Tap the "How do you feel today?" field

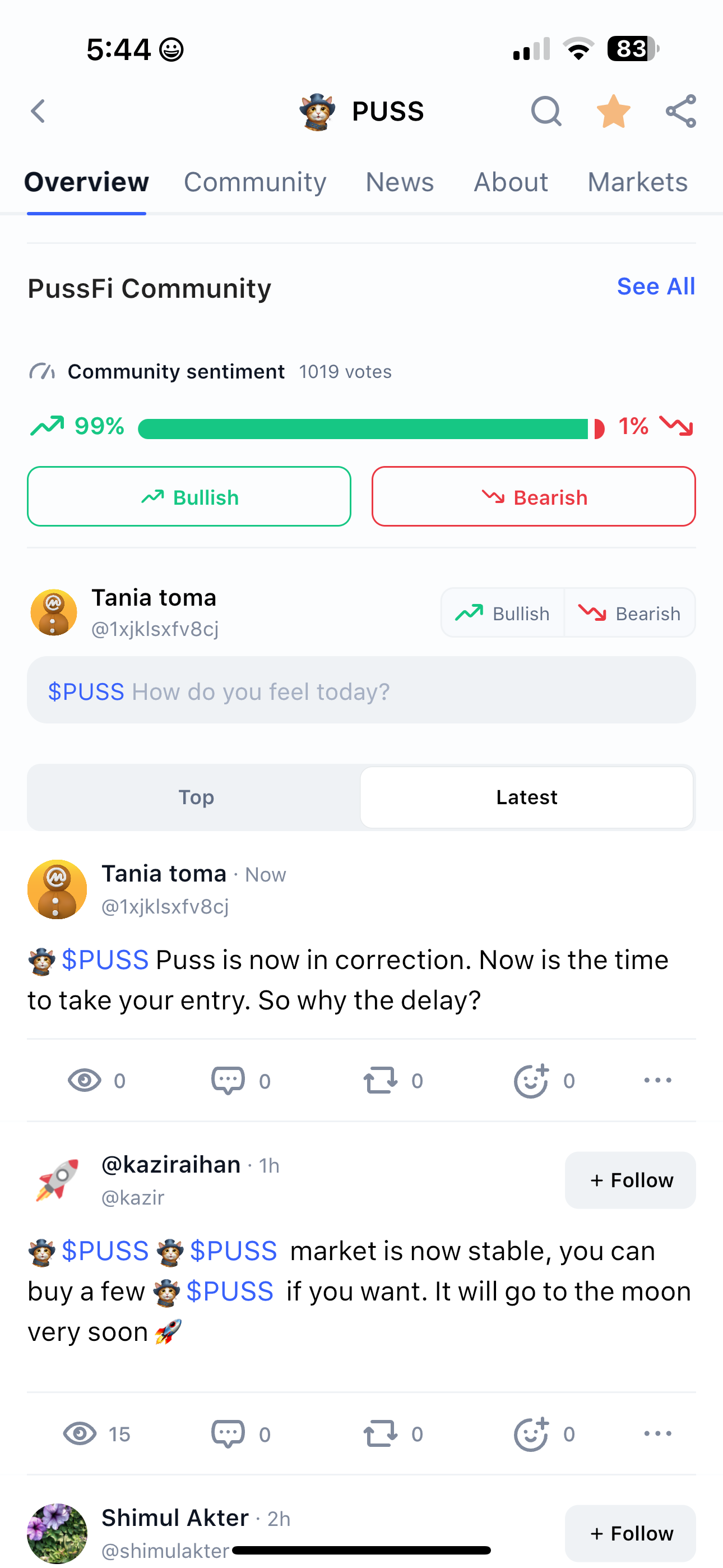coord(361,690)
